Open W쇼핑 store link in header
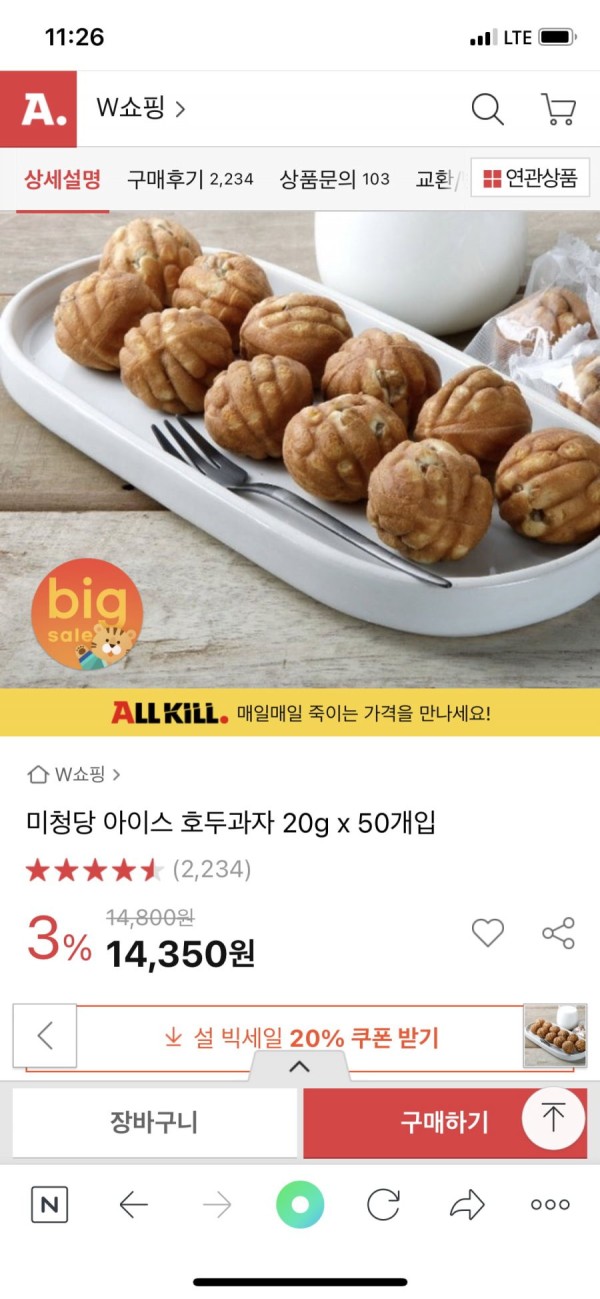600x1299 pixels. (141, 108)
